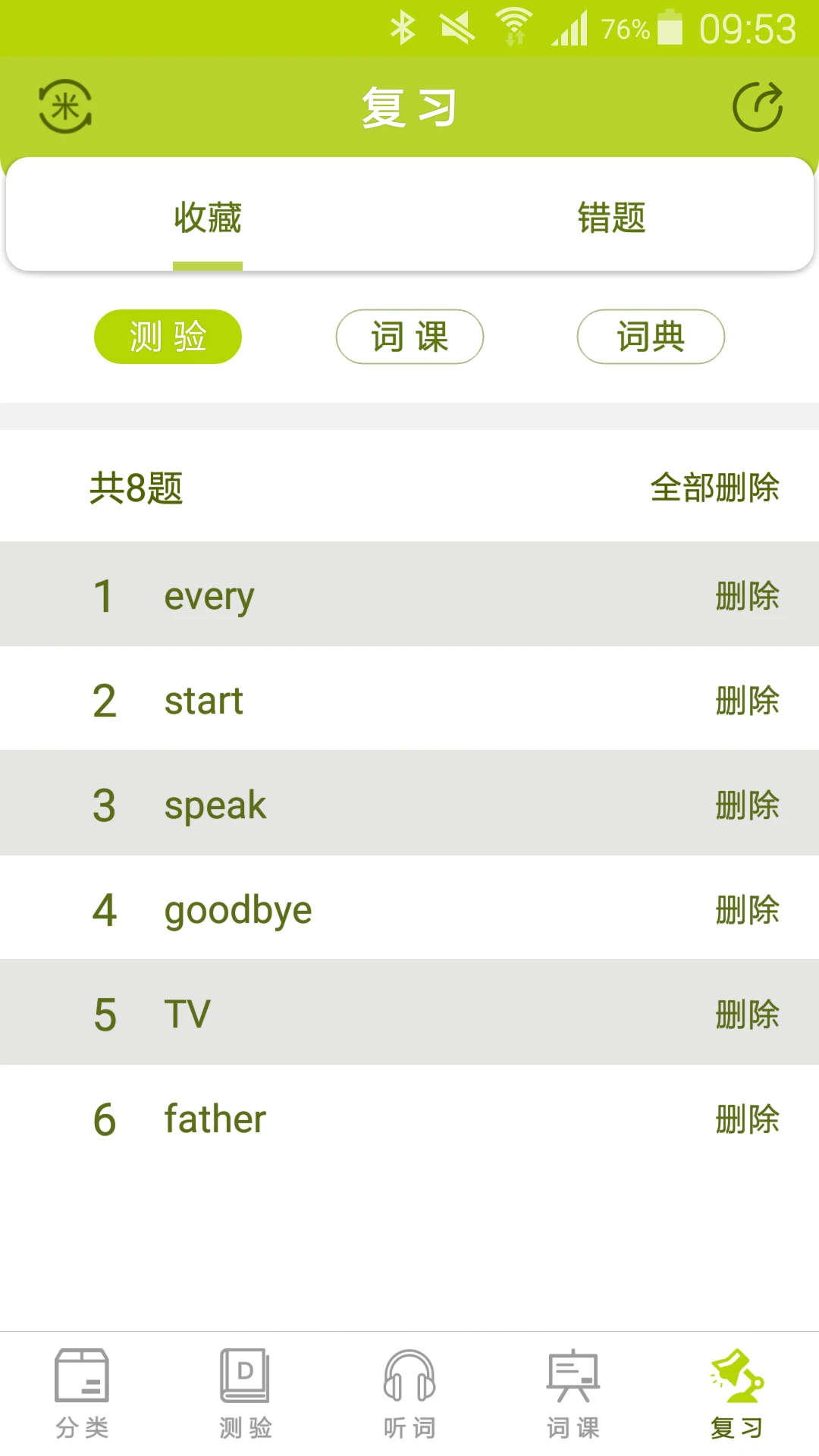Enable the 测验 filter pill

[x=167, y=336]
